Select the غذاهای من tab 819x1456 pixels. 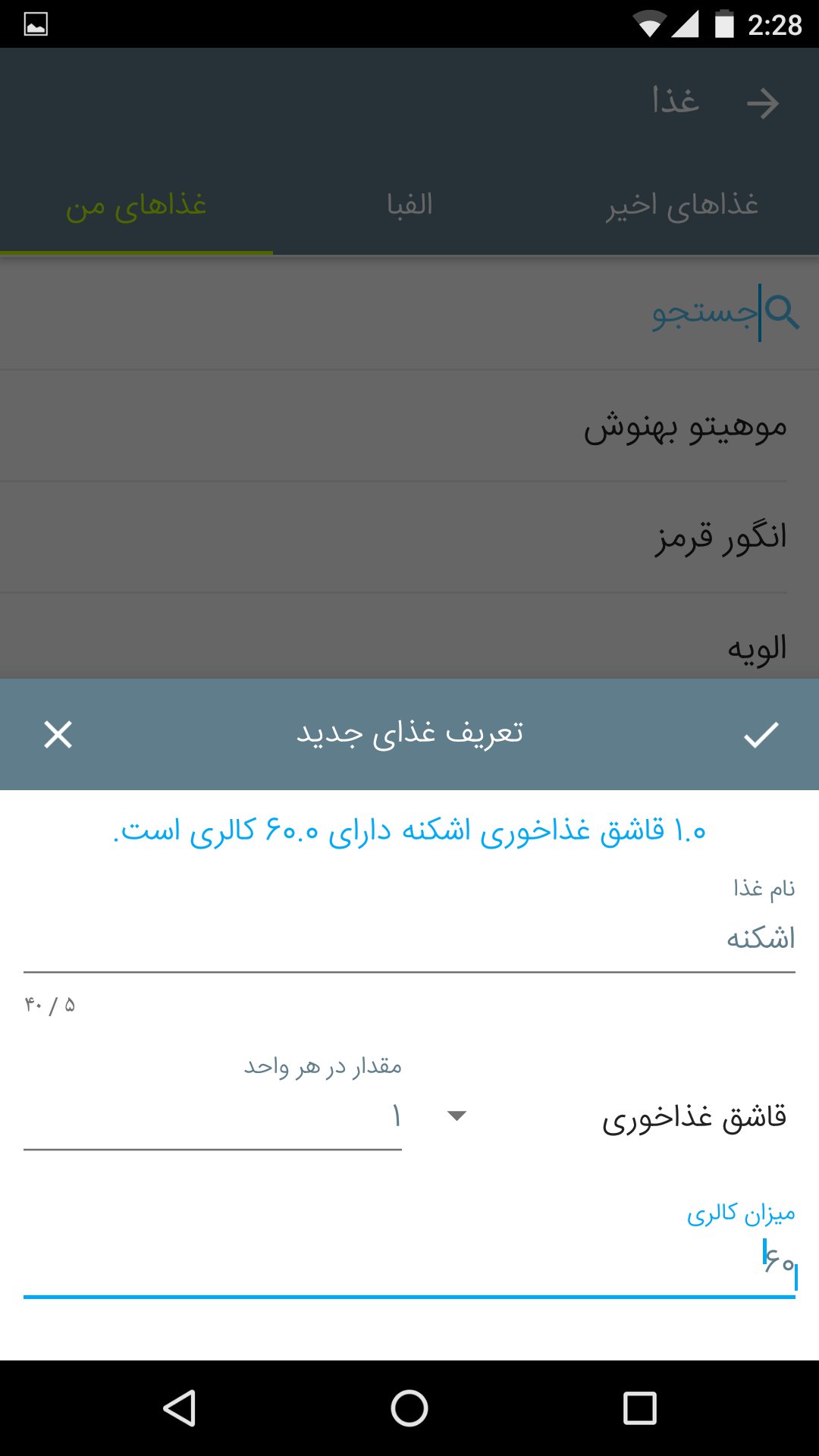[136, 206]
